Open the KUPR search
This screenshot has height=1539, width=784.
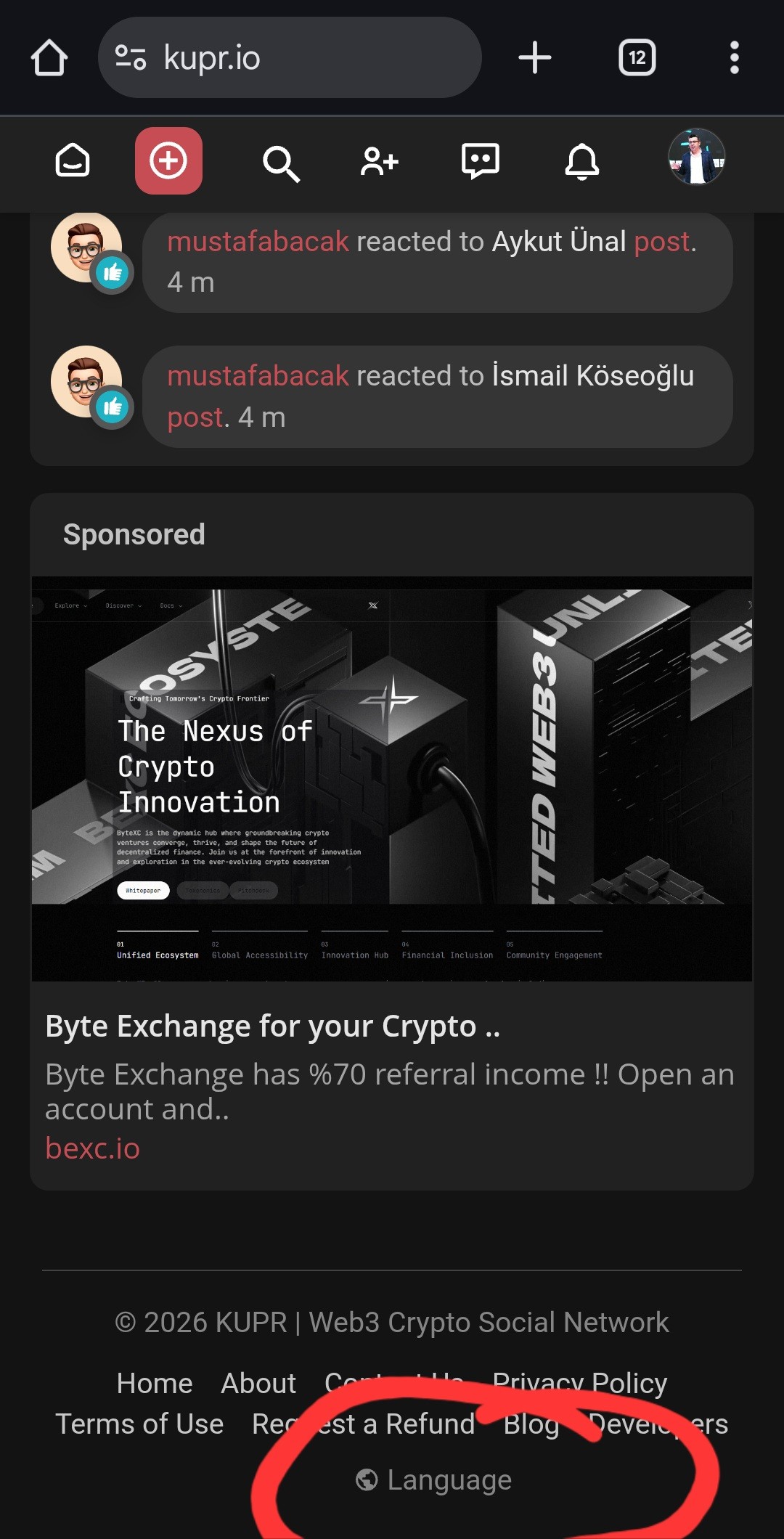[281, 163]
